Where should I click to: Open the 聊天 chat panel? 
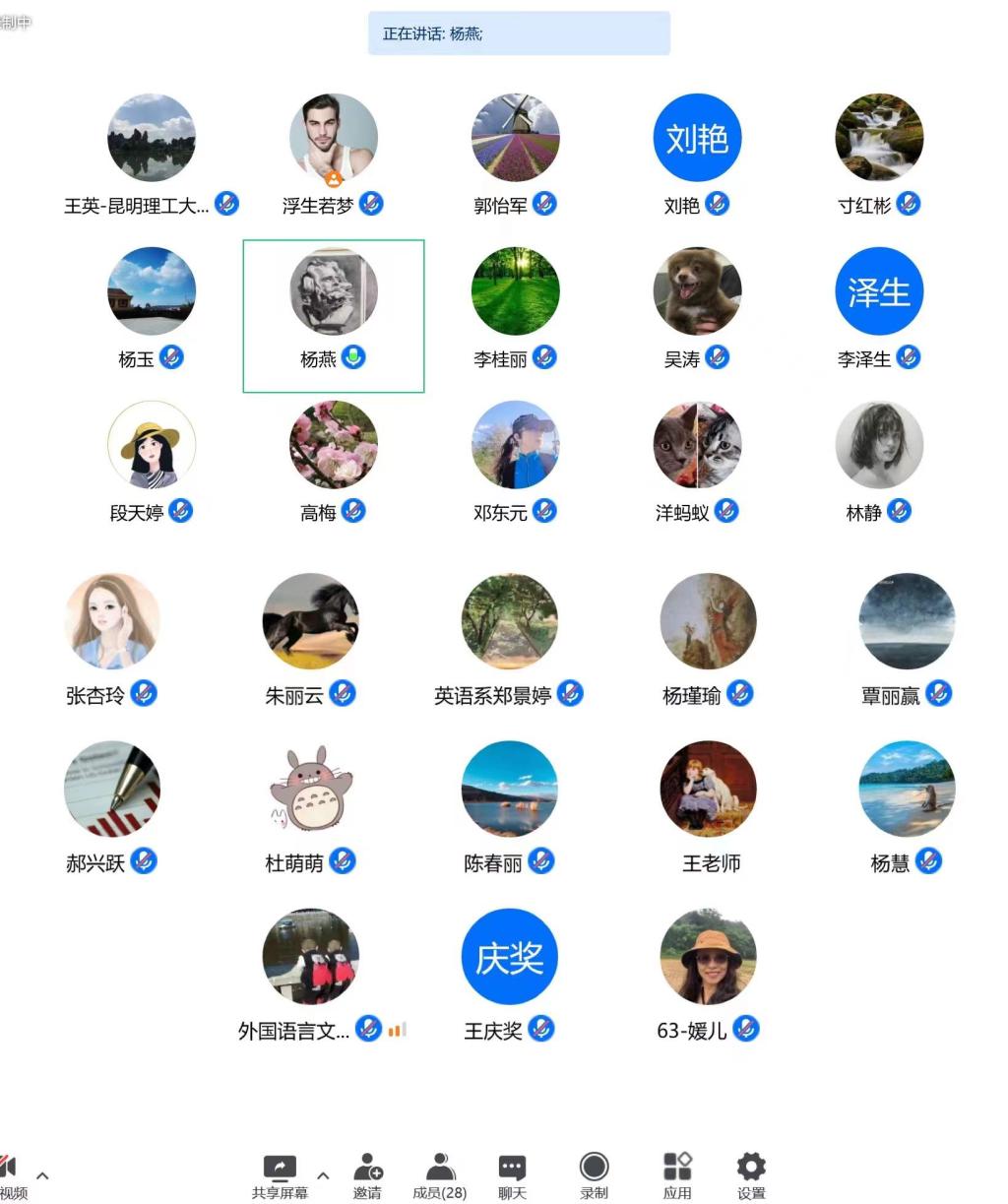(x=512, y=1175)
